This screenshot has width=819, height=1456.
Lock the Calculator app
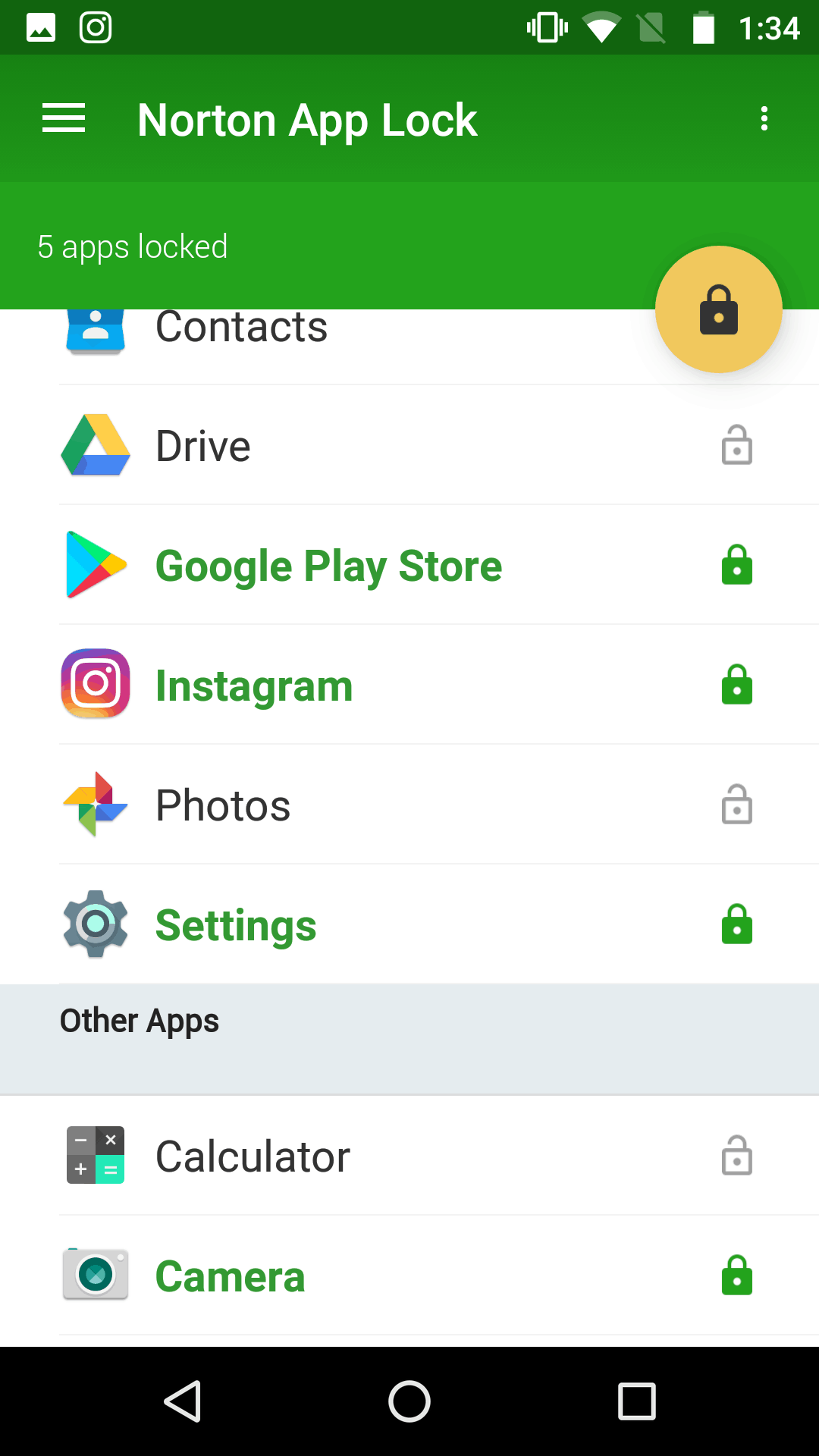click(x=736, y=1156)
